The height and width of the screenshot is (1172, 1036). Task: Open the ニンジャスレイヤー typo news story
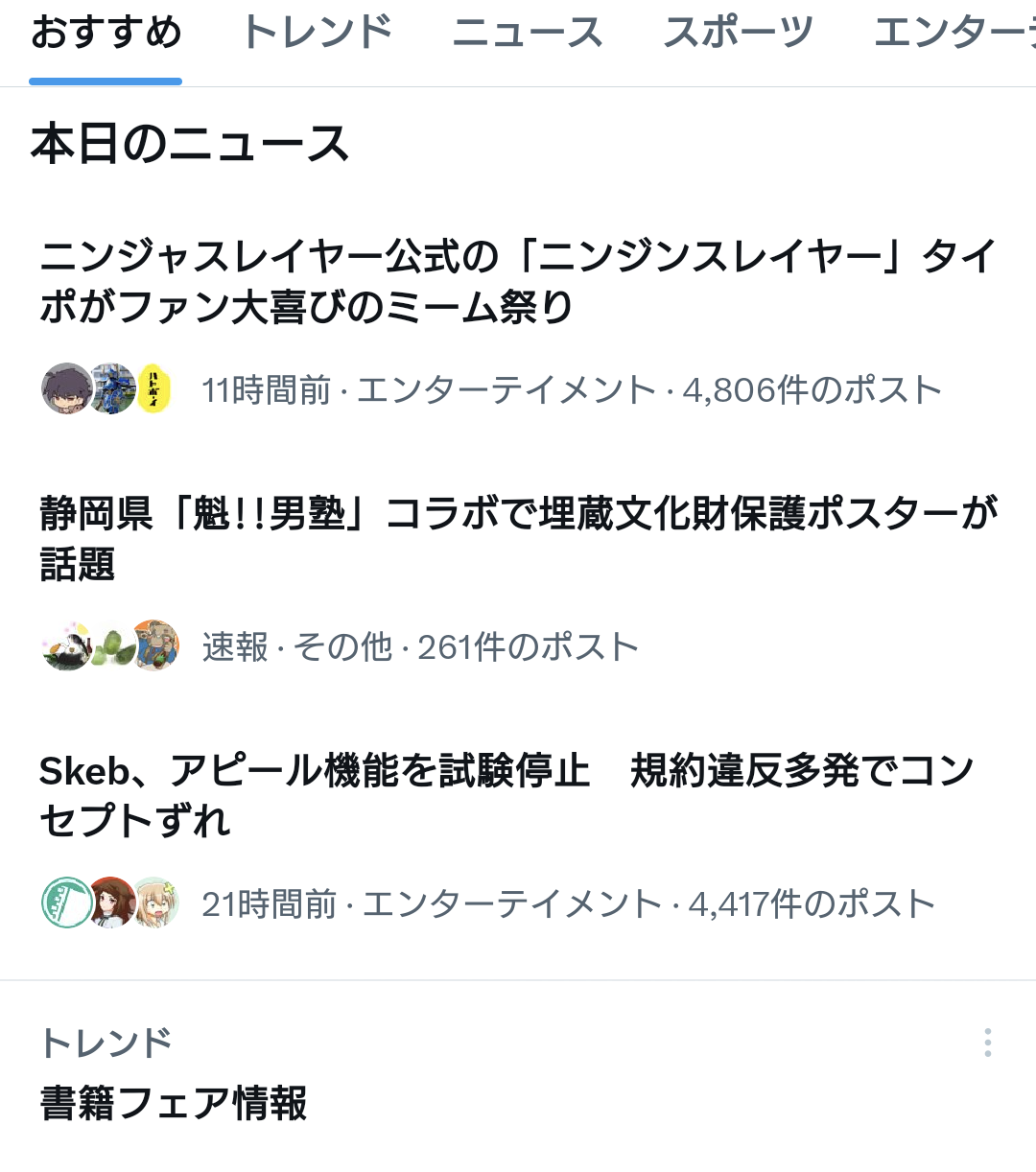518,281
